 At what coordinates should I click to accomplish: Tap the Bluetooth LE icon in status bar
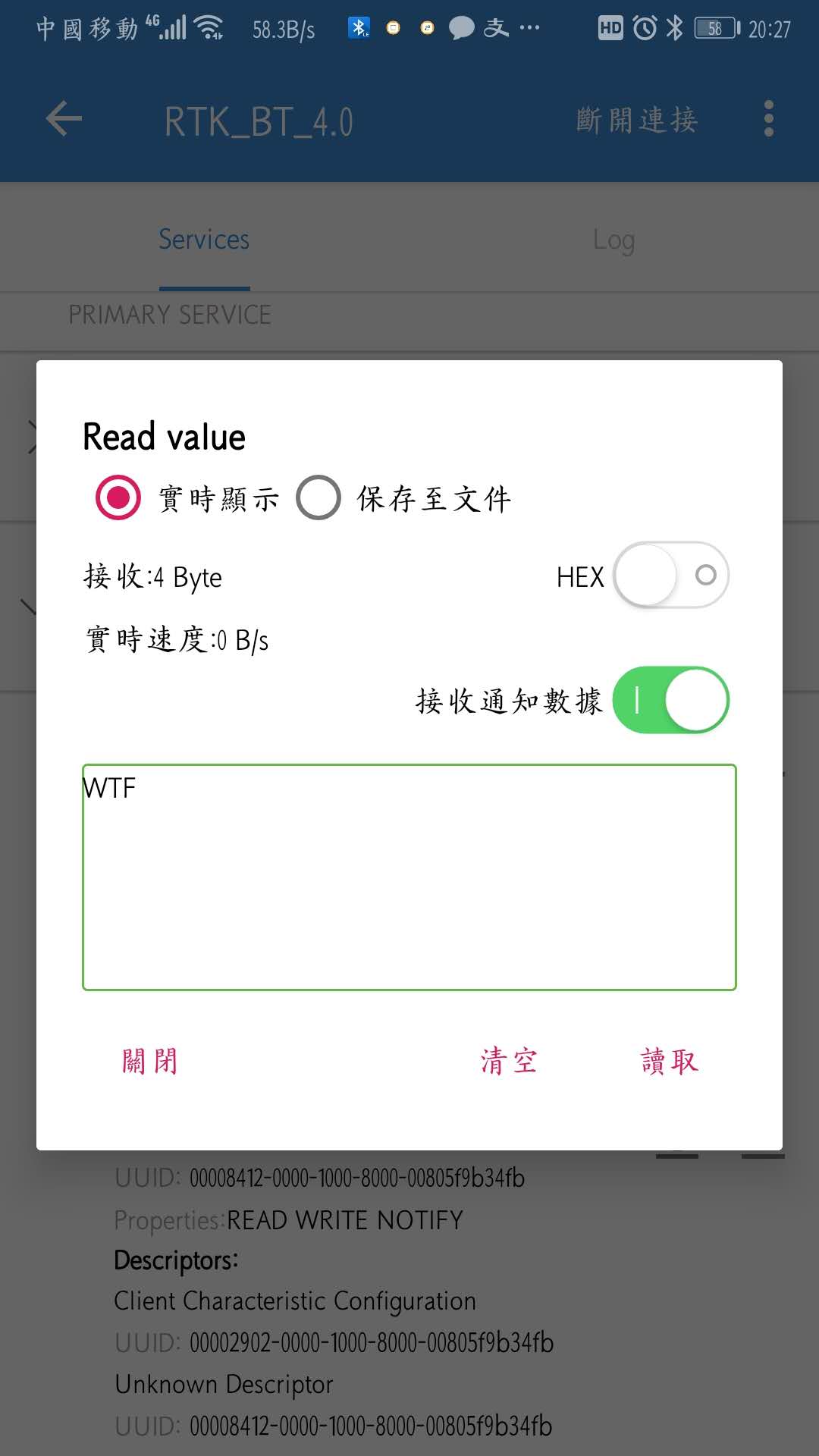359,27
